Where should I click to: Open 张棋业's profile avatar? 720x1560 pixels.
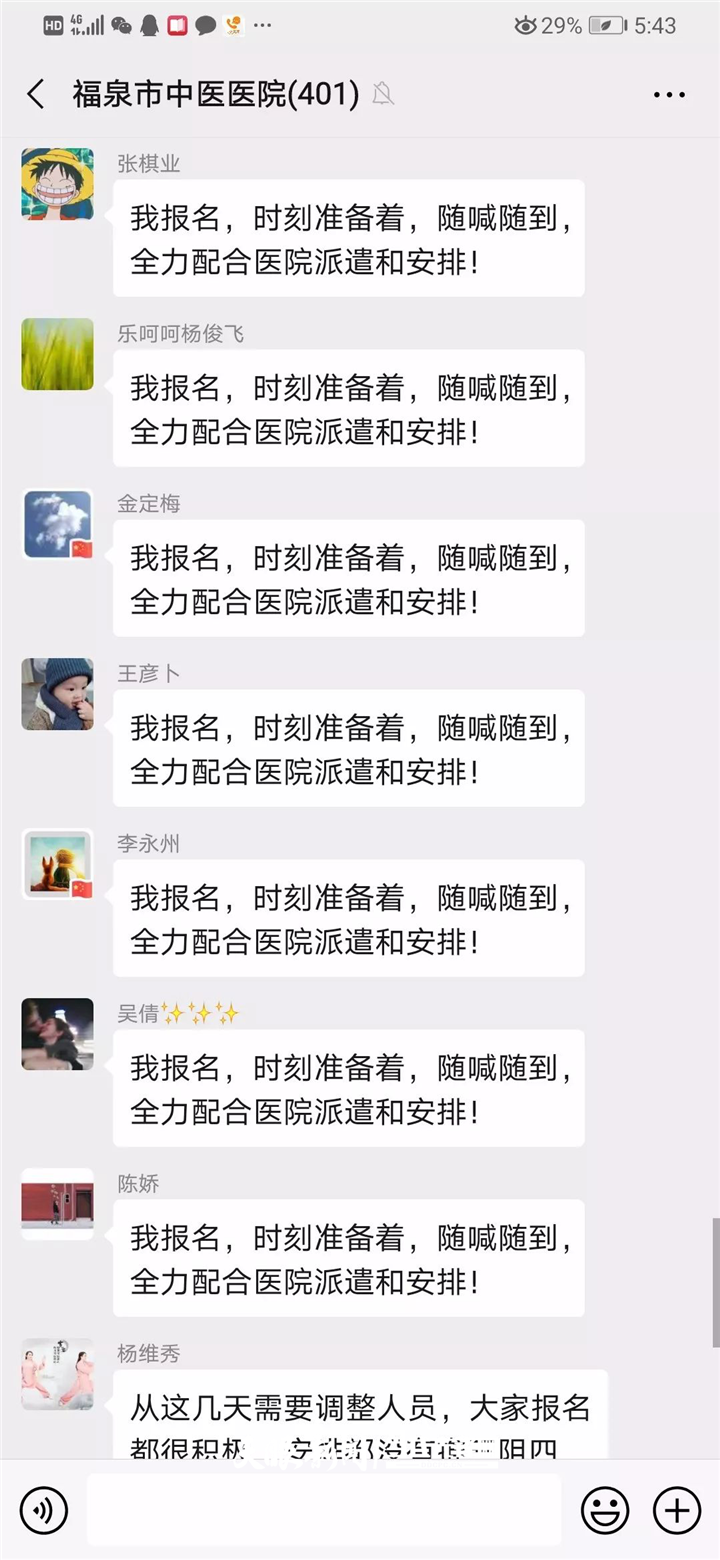click(x=58, y=185)
